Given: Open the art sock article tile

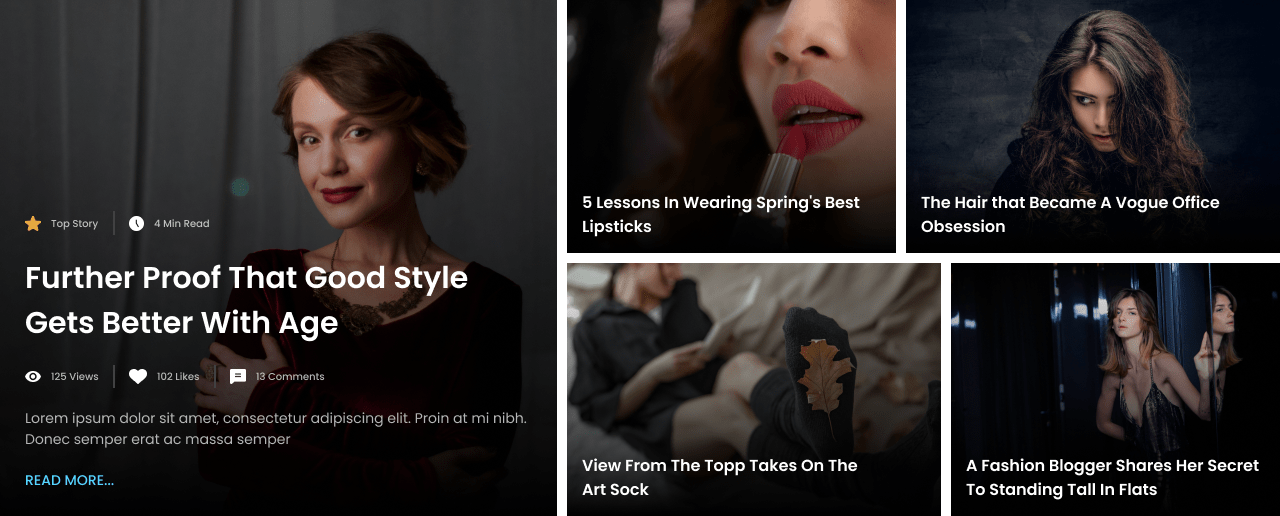Looking at the screenshot, I should coord(719,477).
